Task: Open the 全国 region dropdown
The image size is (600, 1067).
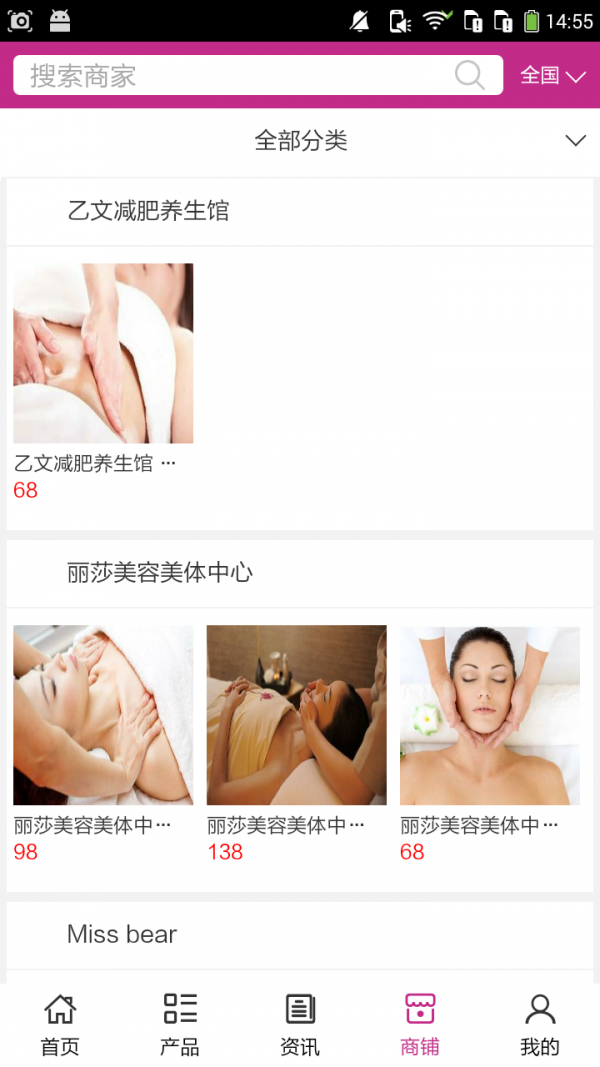Action: point(552,76)
